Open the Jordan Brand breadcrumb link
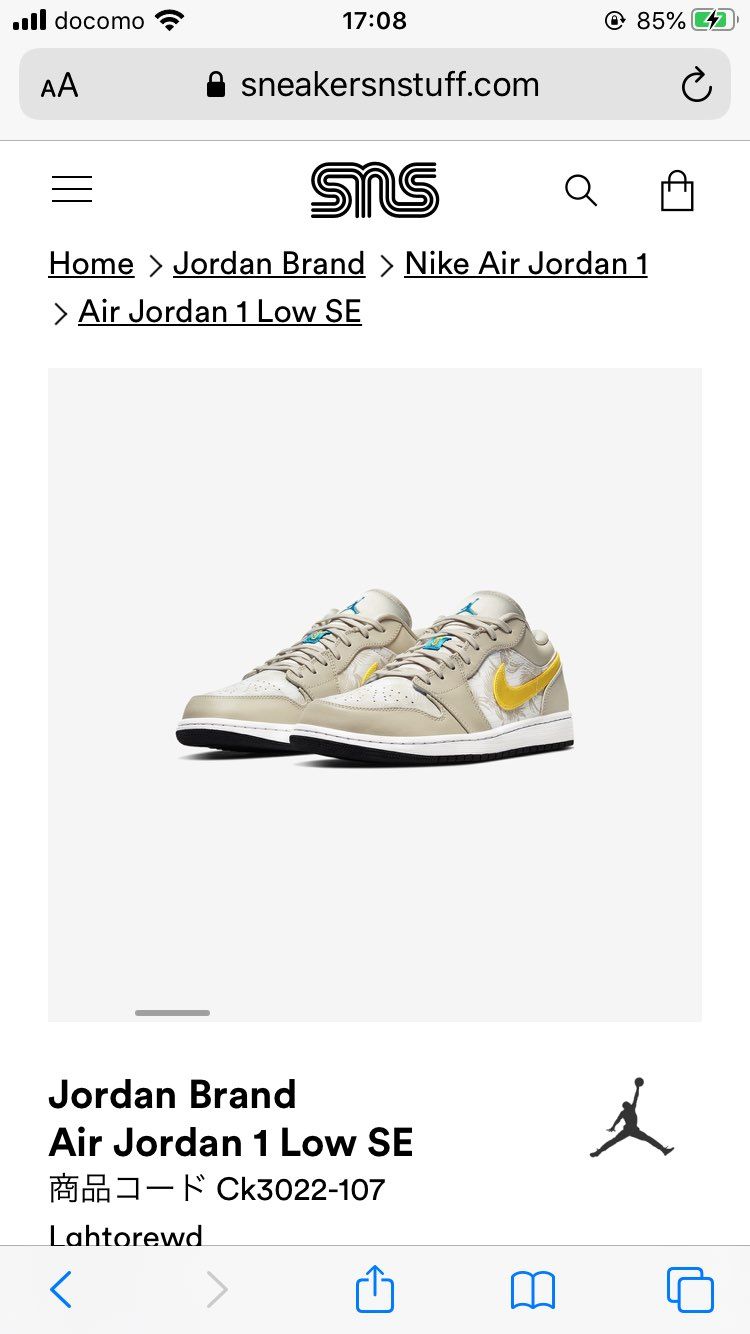 (269, 264)
